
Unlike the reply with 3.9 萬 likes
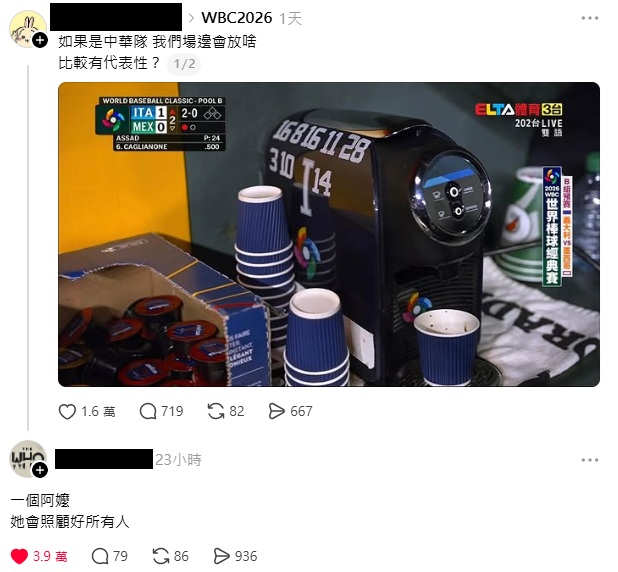point(19,556)
